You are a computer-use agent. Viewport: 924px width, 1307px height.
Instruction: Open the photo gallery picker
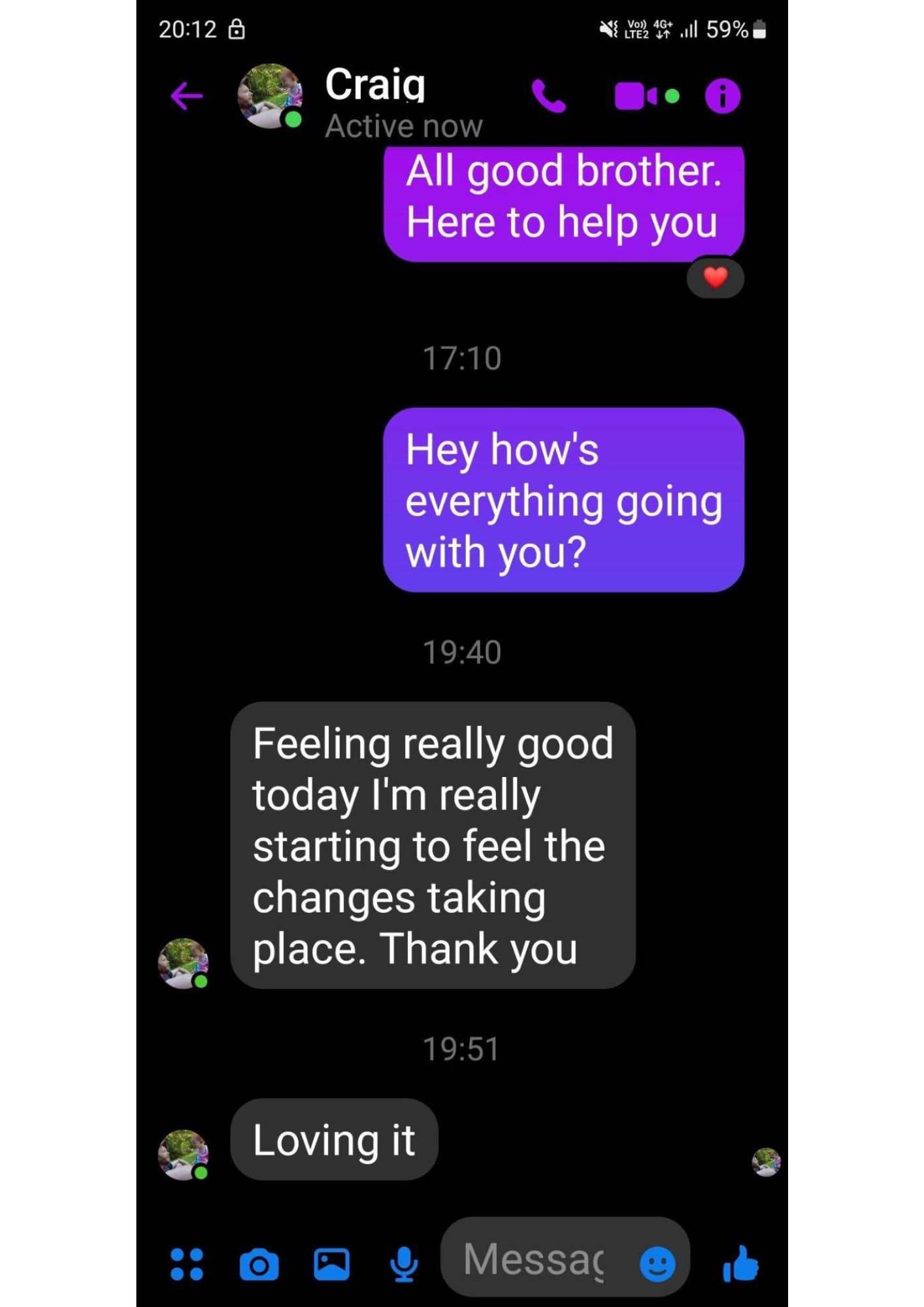tap(331, 1264)
